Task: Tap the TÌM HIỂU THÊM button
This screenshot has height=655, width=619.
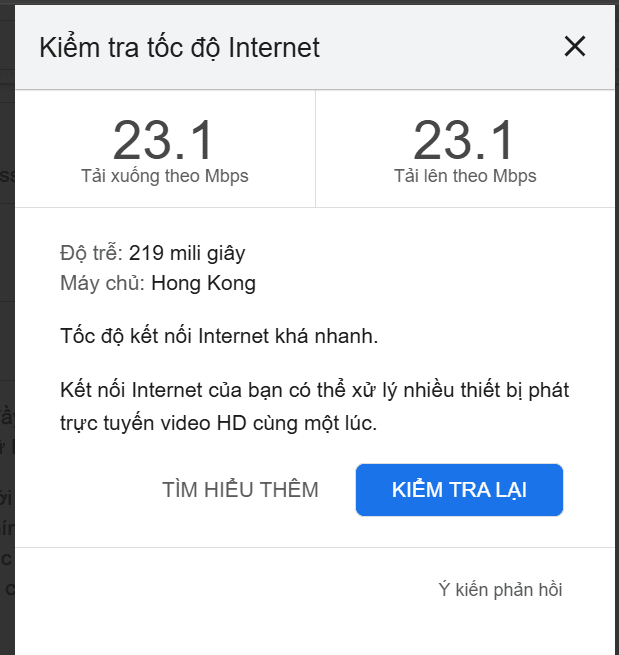Action: [240, 490]
